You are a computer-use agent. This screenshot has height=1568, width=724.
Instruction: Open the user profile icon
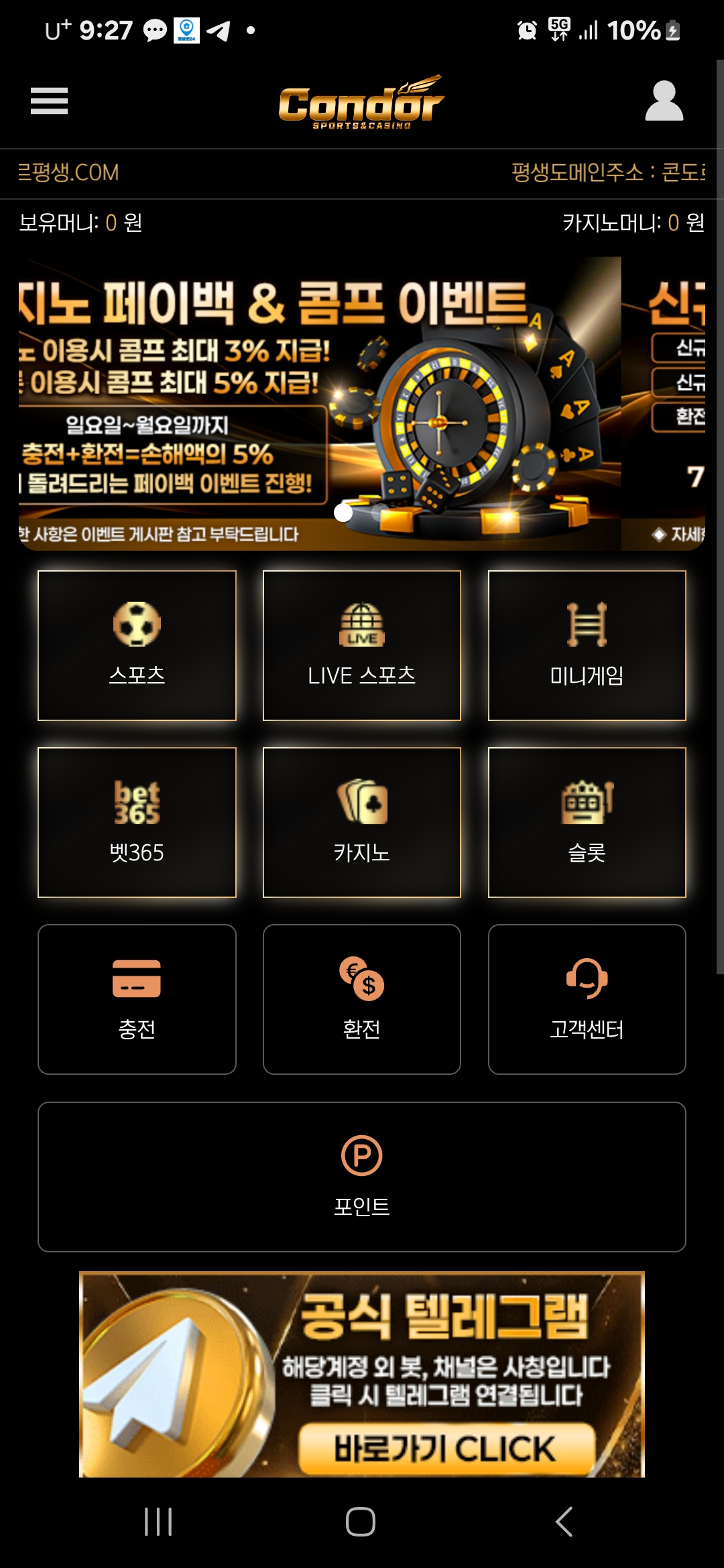664,101
